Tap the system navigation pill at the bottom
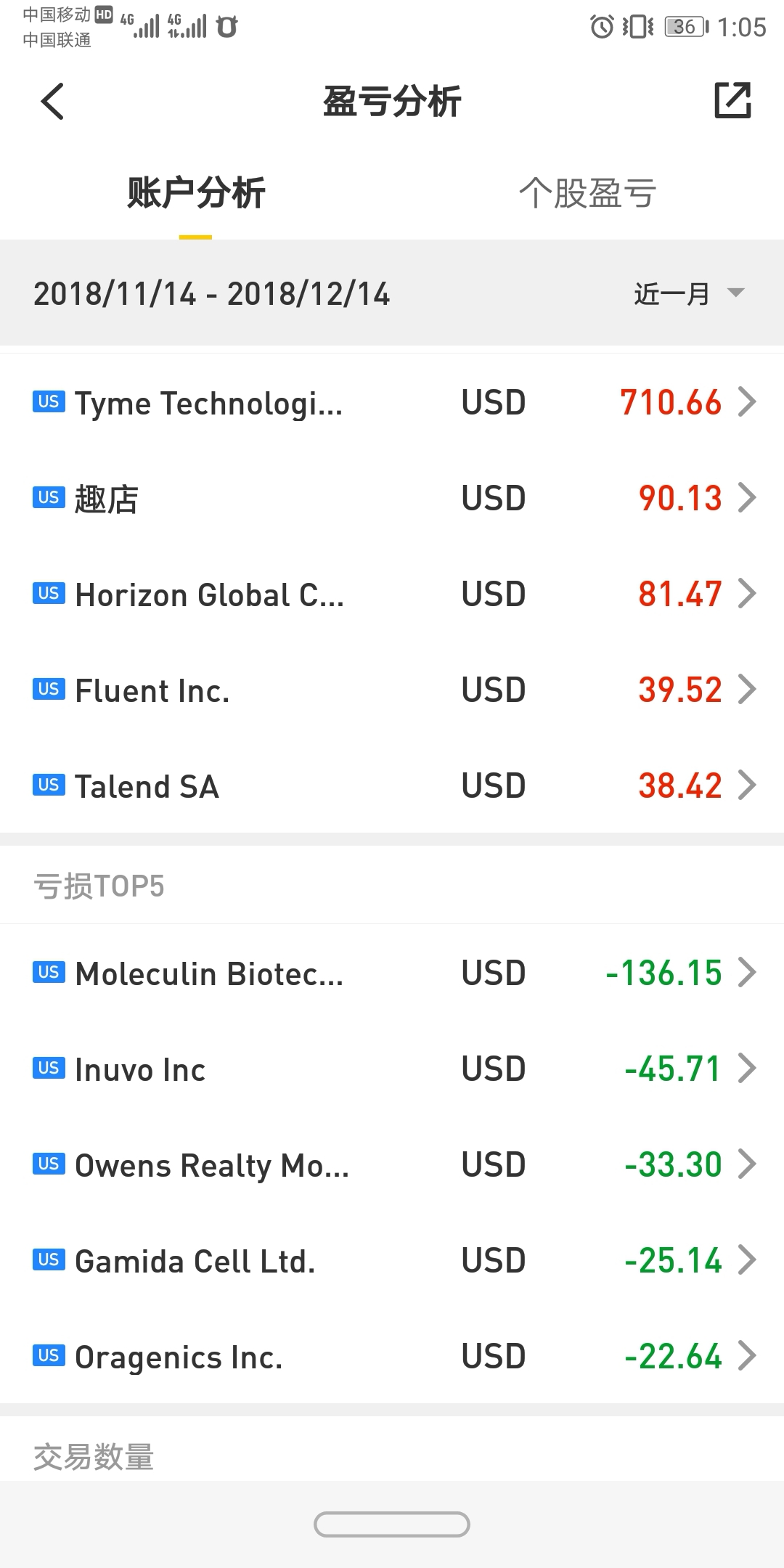784x1568 pixels. pyautogui.click(x=392, y=1524)
